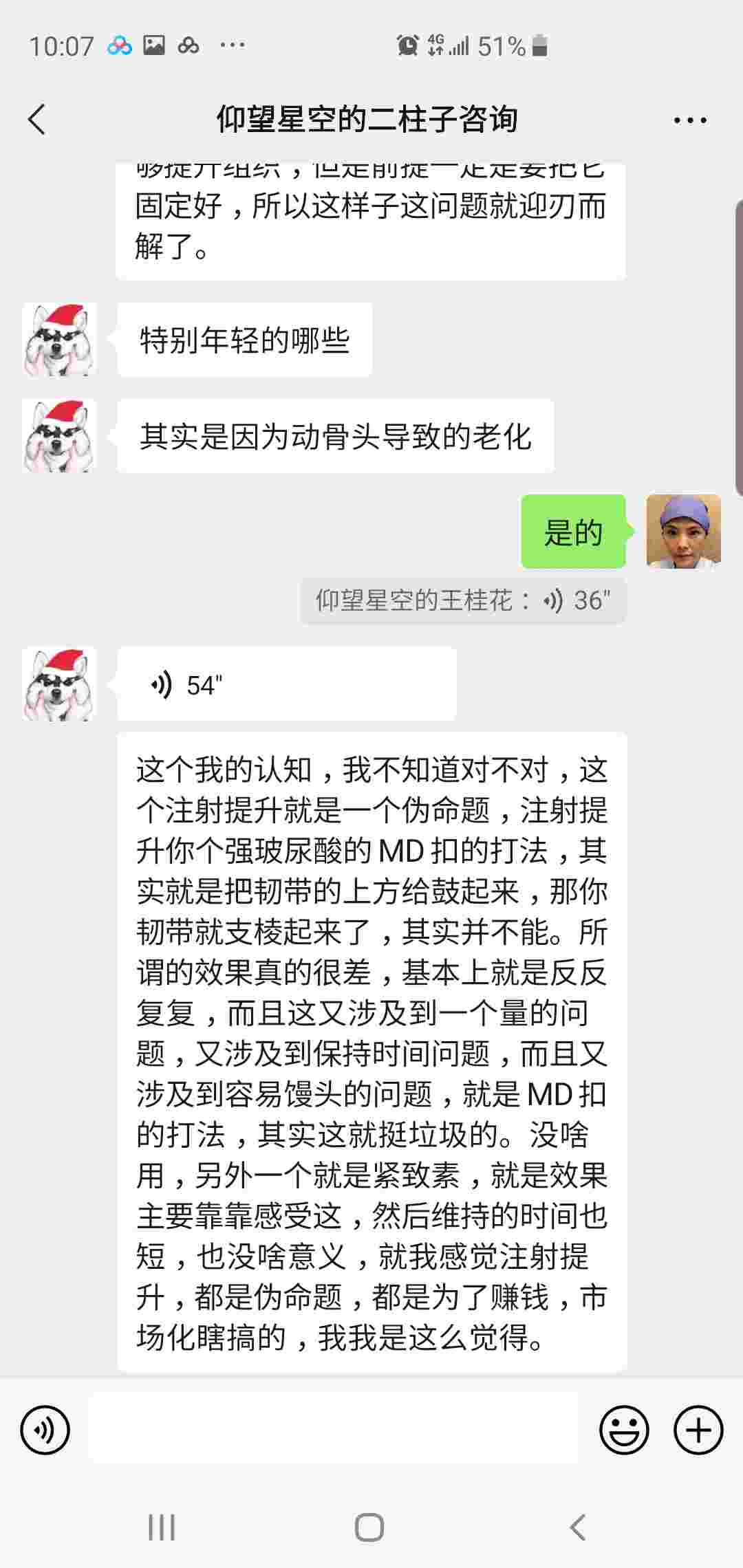Switch to voice input mode
Screen dimensions: 743x1568
click(x=45, y=1430)
